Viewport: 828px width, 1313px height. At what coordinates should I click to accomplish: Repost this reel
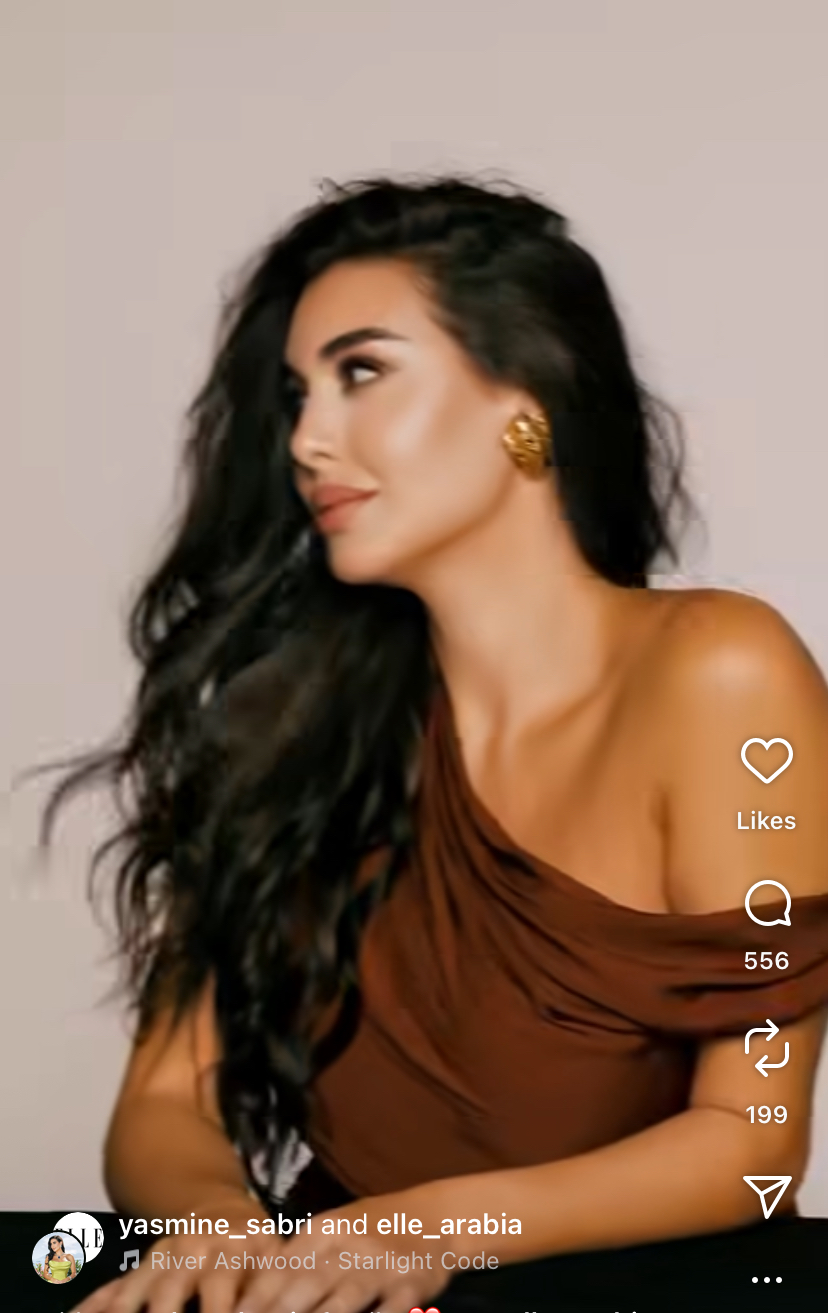(x=767, y=1049)
